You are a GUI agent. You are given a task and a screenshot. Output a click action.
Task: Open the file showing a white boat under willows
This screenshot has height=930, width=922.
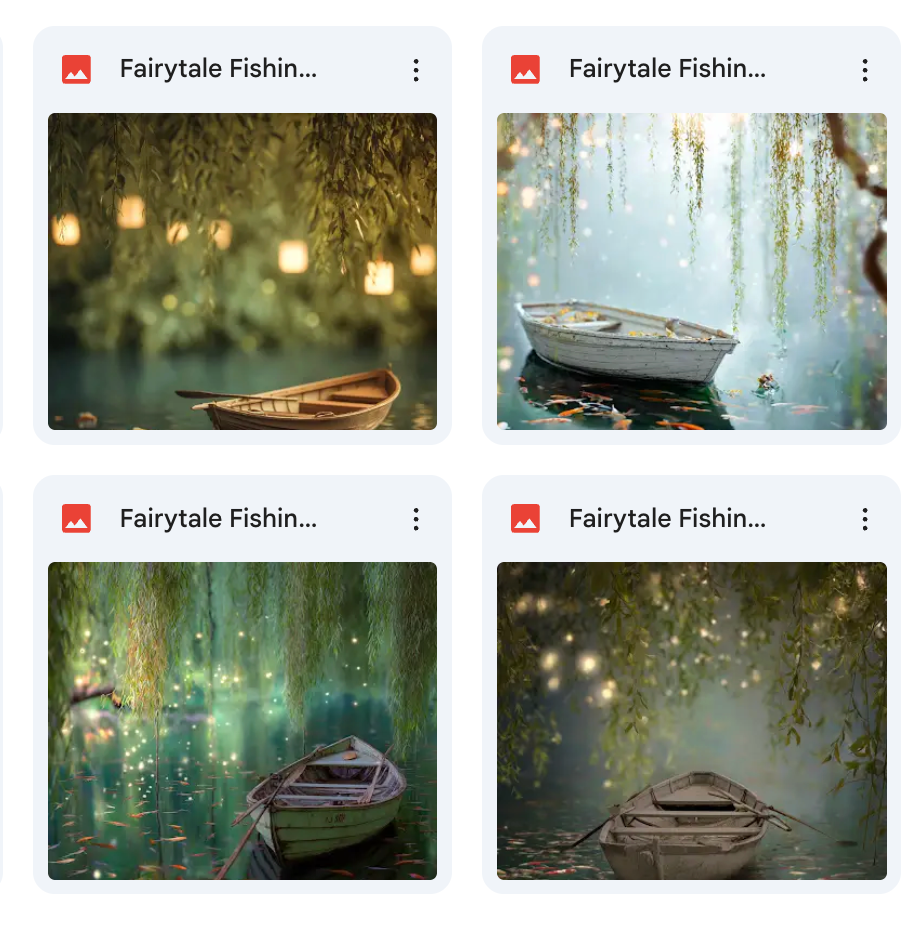tap(691, 271)
